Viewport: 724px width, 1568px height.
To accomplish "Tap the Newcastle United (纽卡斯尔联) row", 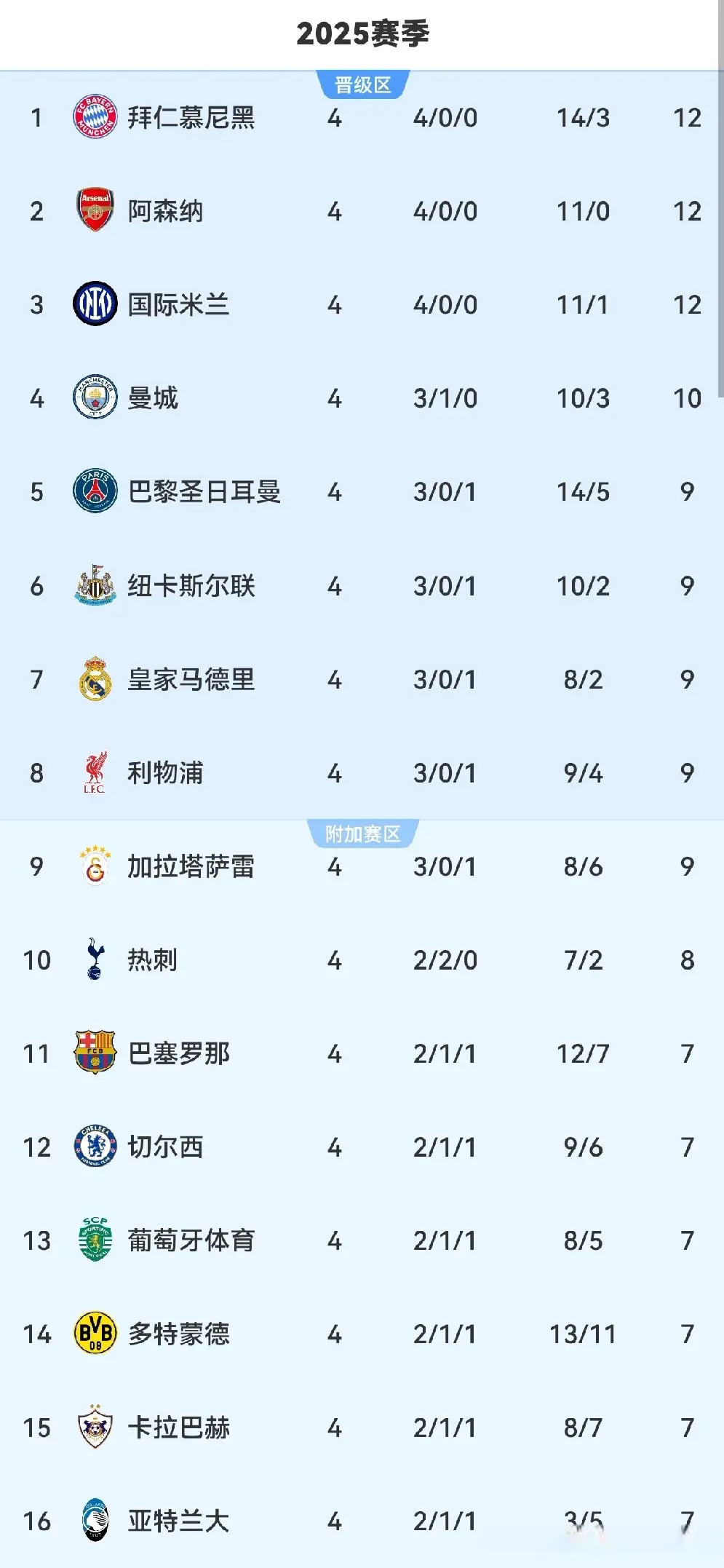I will pyautogui.click(x=191, y=585).
